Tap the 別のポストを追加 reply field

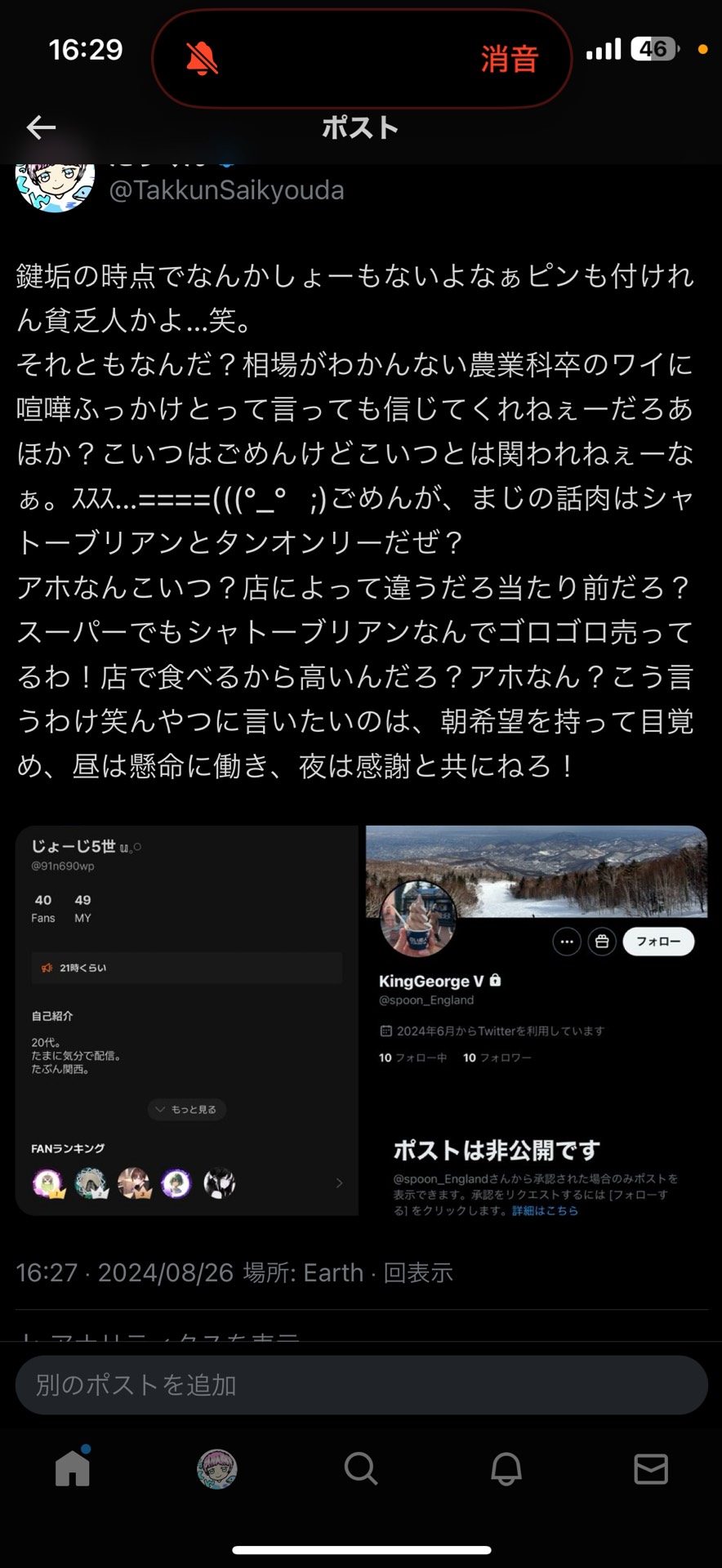pyautogui.click(x=361, y=1385)
